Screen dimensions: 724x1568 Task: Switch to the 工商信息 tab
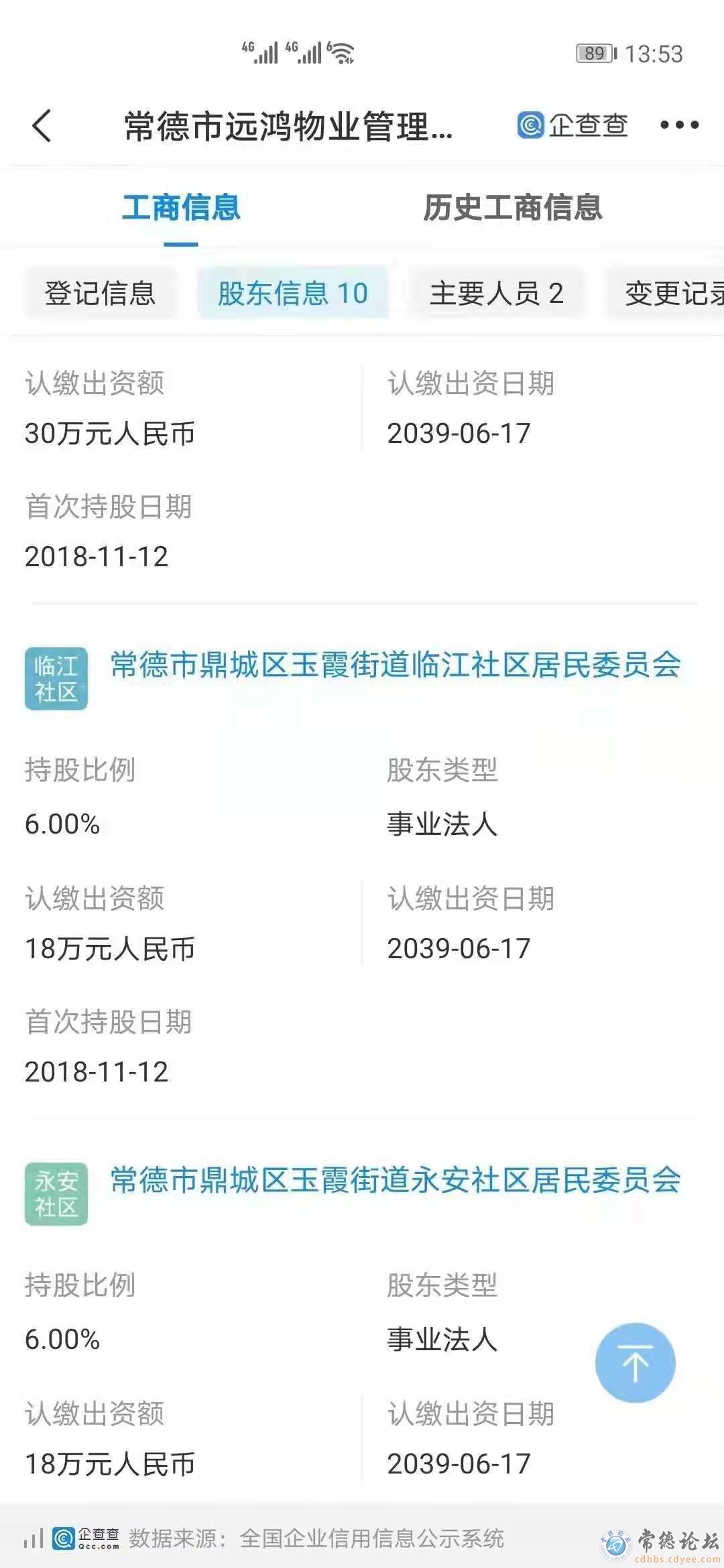click(x=181, y=208)
